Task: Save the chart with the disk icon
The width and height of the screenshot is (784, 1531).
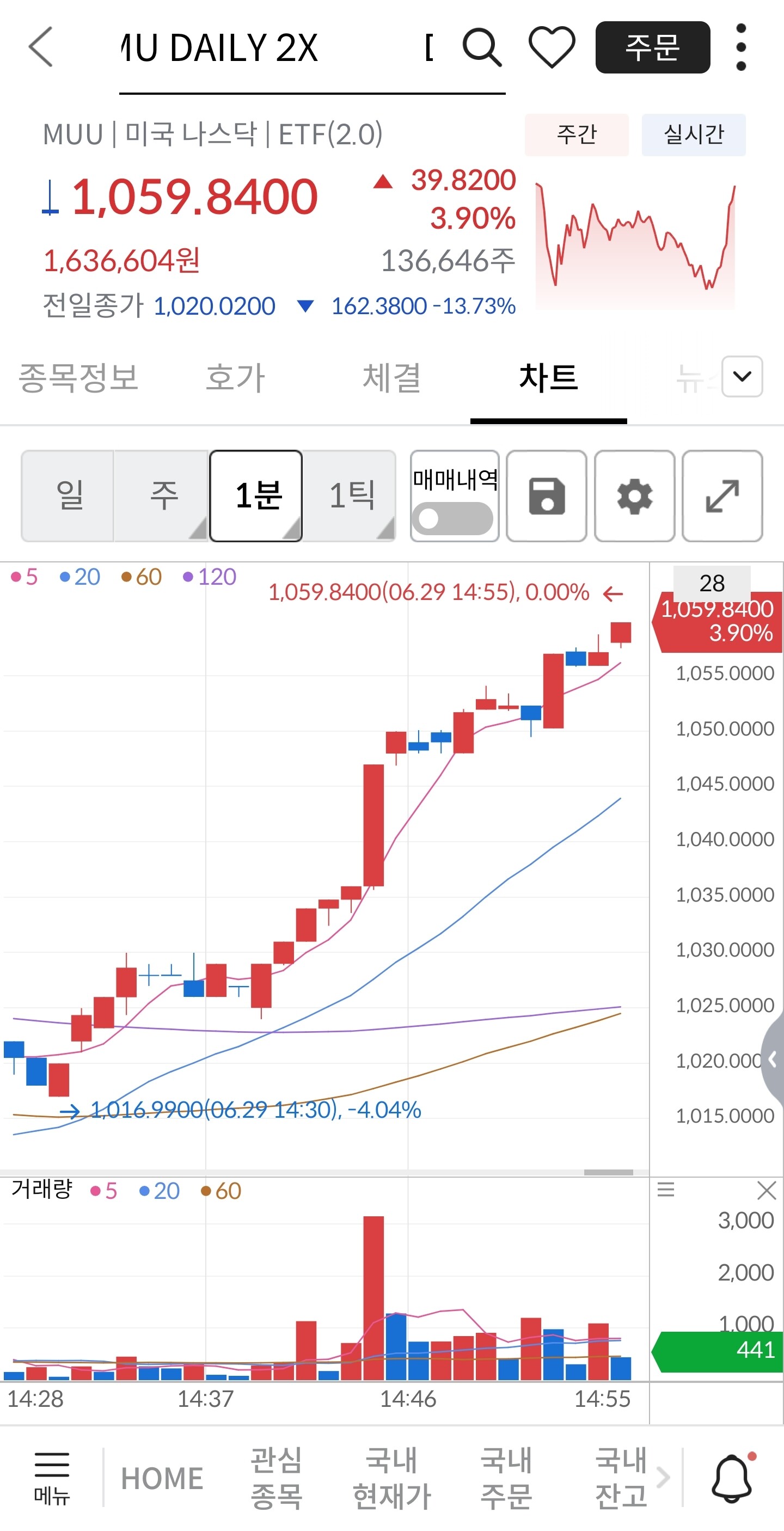Action: [x=546, y=495]
